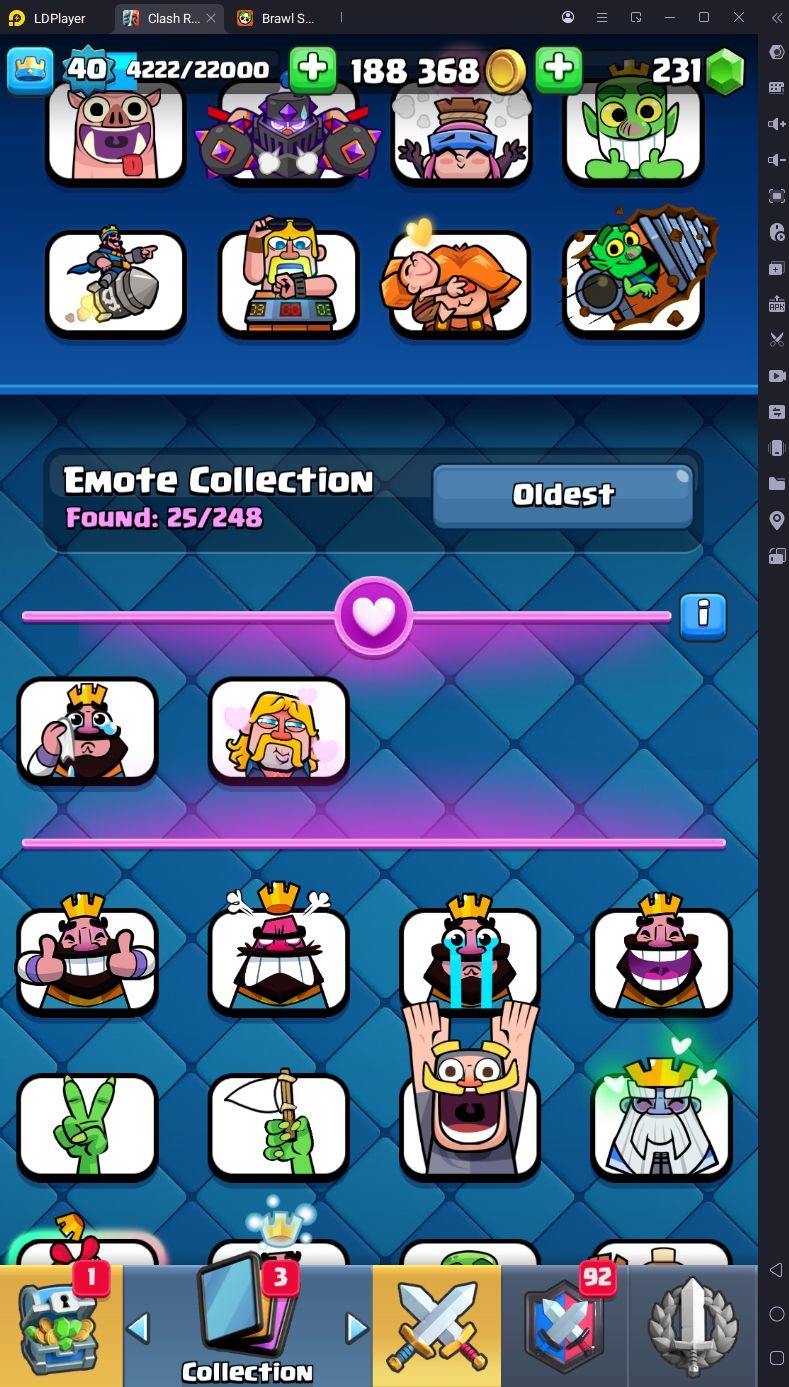789x1387 pixels.
Task: Tap the green plus next to gems
Action: 558,69
